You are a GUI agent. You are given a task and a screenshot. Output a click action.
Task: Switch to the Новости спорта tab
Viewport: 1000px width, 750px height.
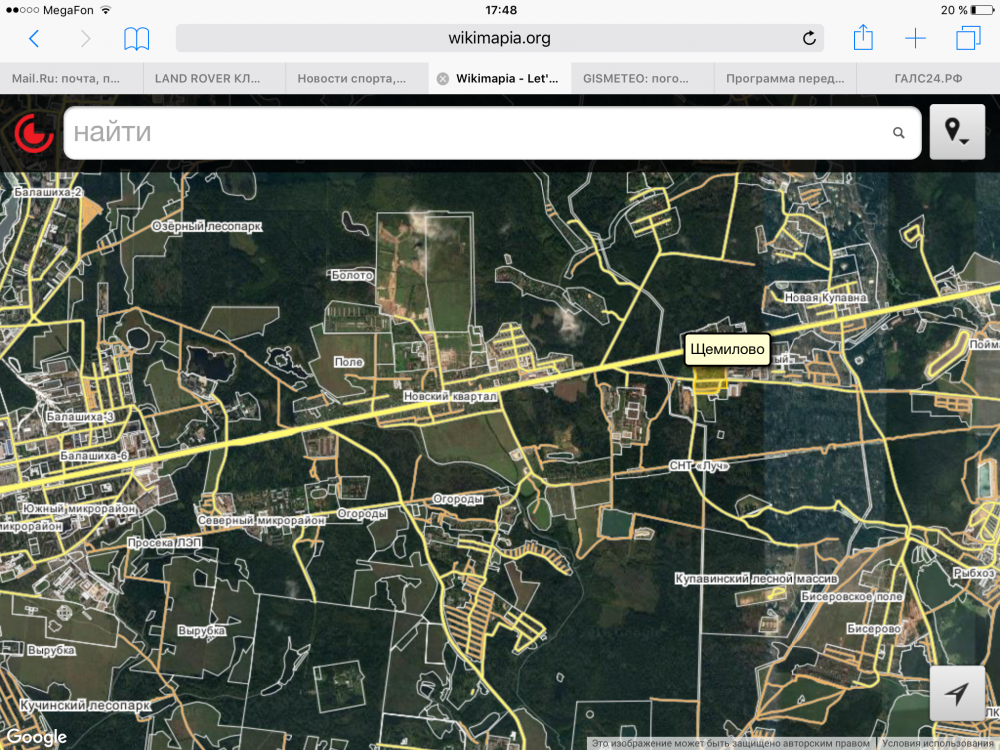[357, 78]
